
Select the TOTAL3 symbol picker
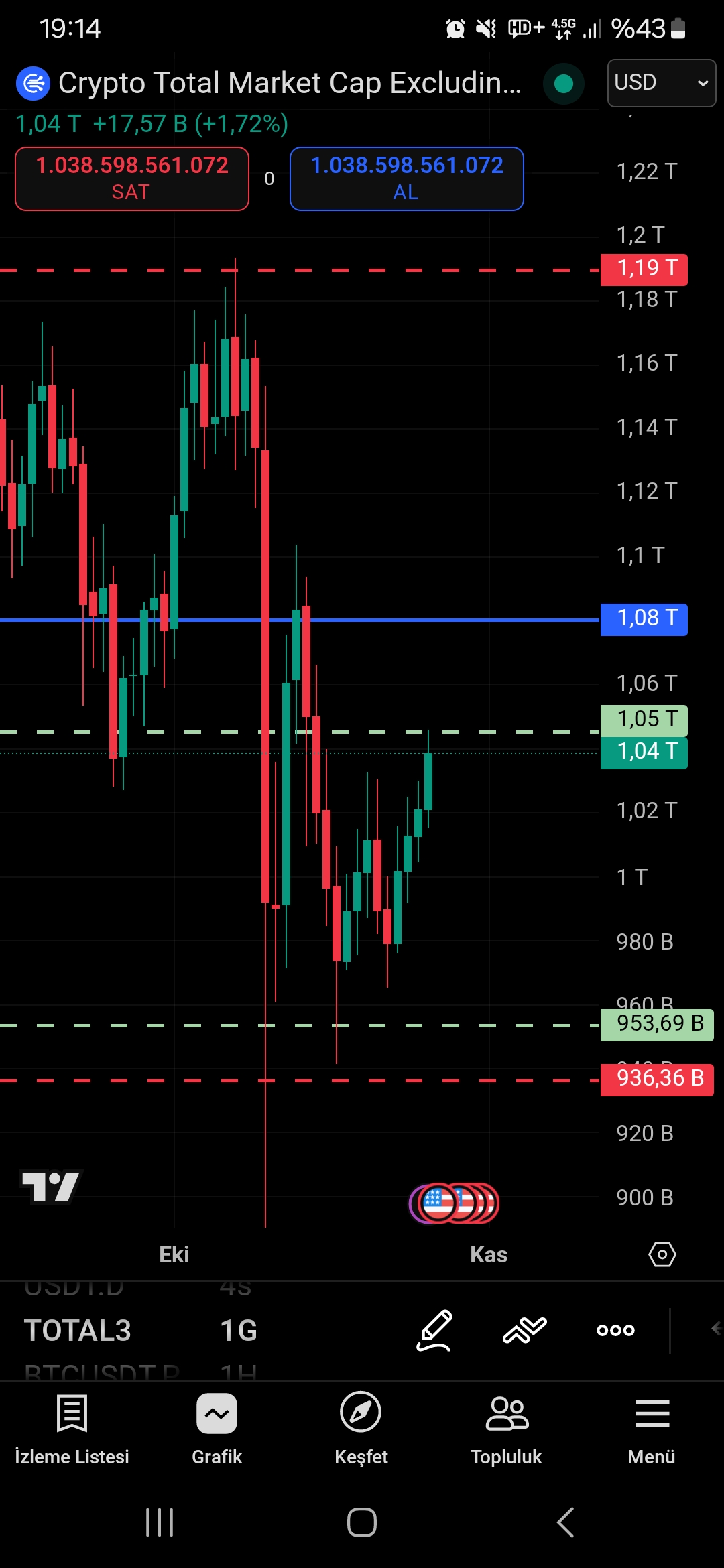click(78, 1330)
